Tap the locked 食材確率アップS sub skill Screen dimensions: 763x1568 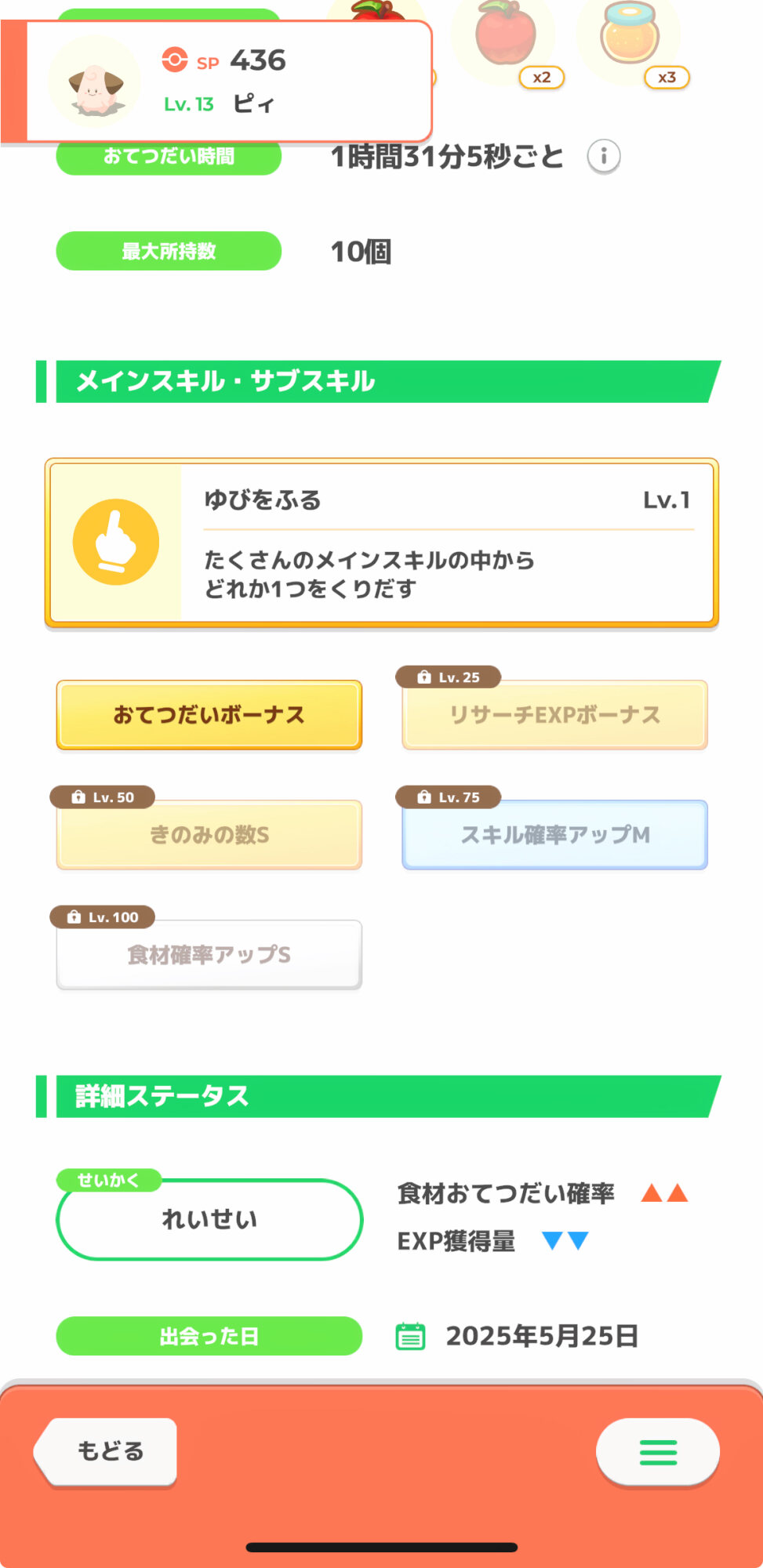pyautogui.click(x=209, y=955)
